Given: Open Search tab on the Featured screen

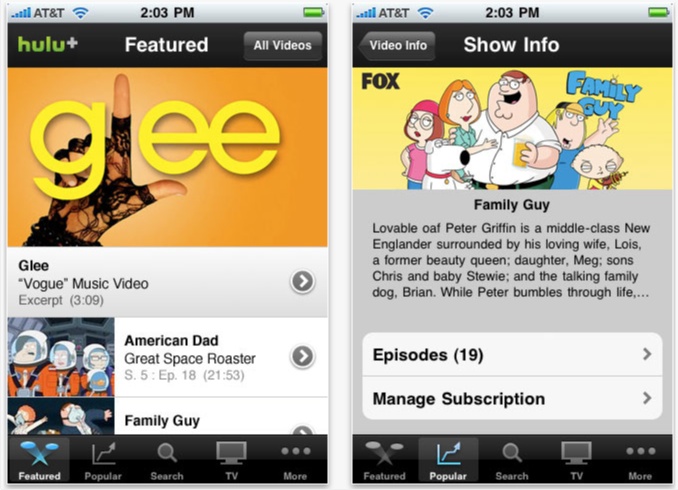Looking at the screenshot, I should pos(167,461).
